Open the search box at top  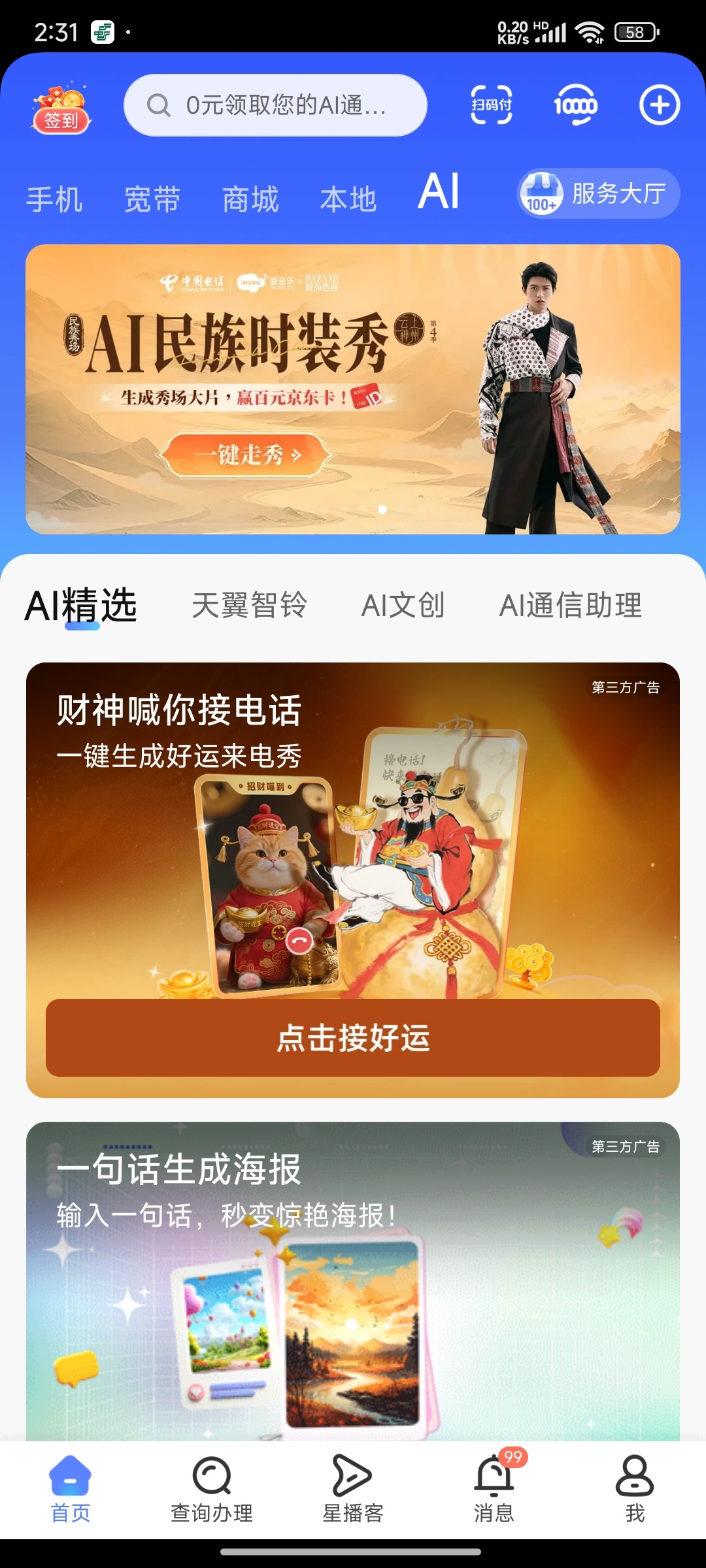[275, 105]
